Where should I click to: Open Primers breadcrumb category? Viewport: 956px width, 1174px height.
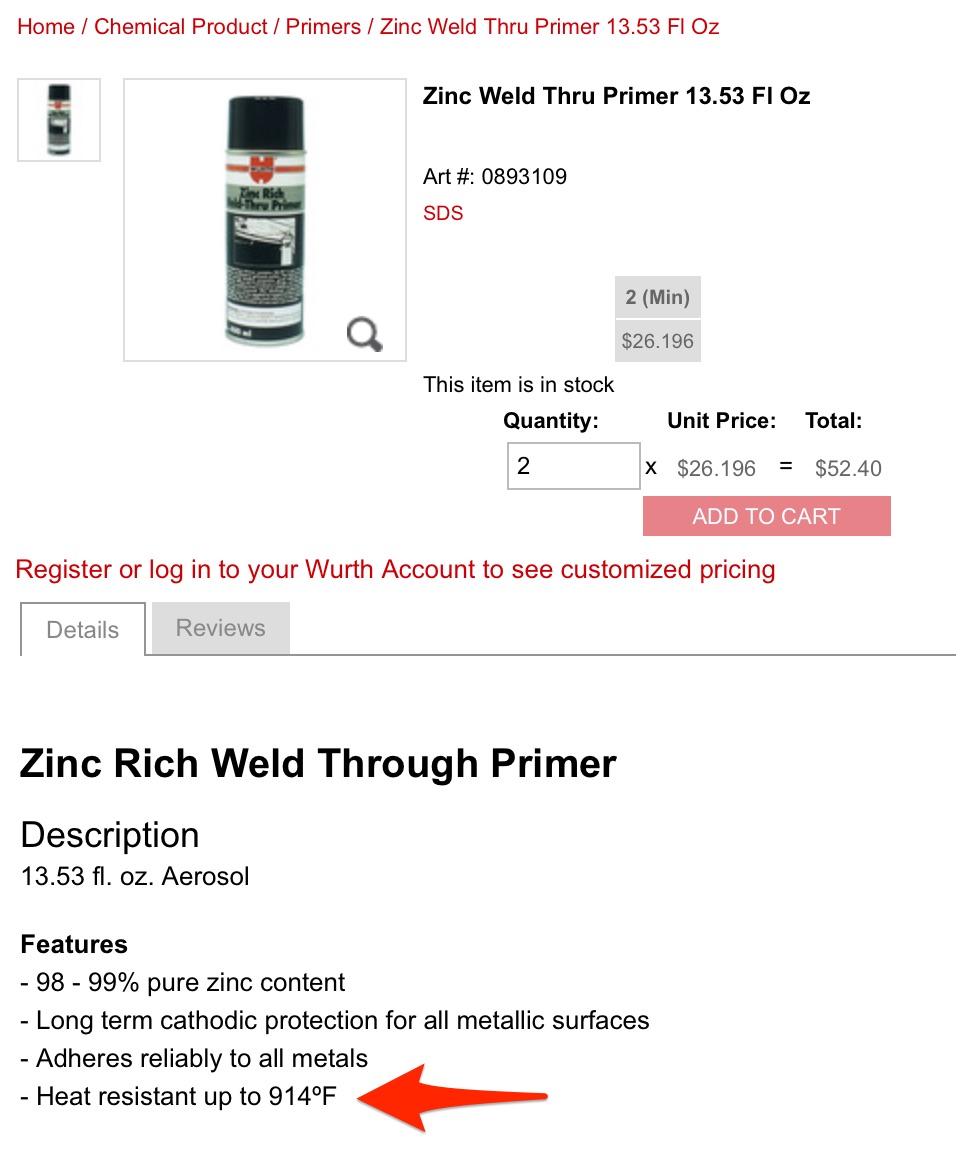coord(323,27)
